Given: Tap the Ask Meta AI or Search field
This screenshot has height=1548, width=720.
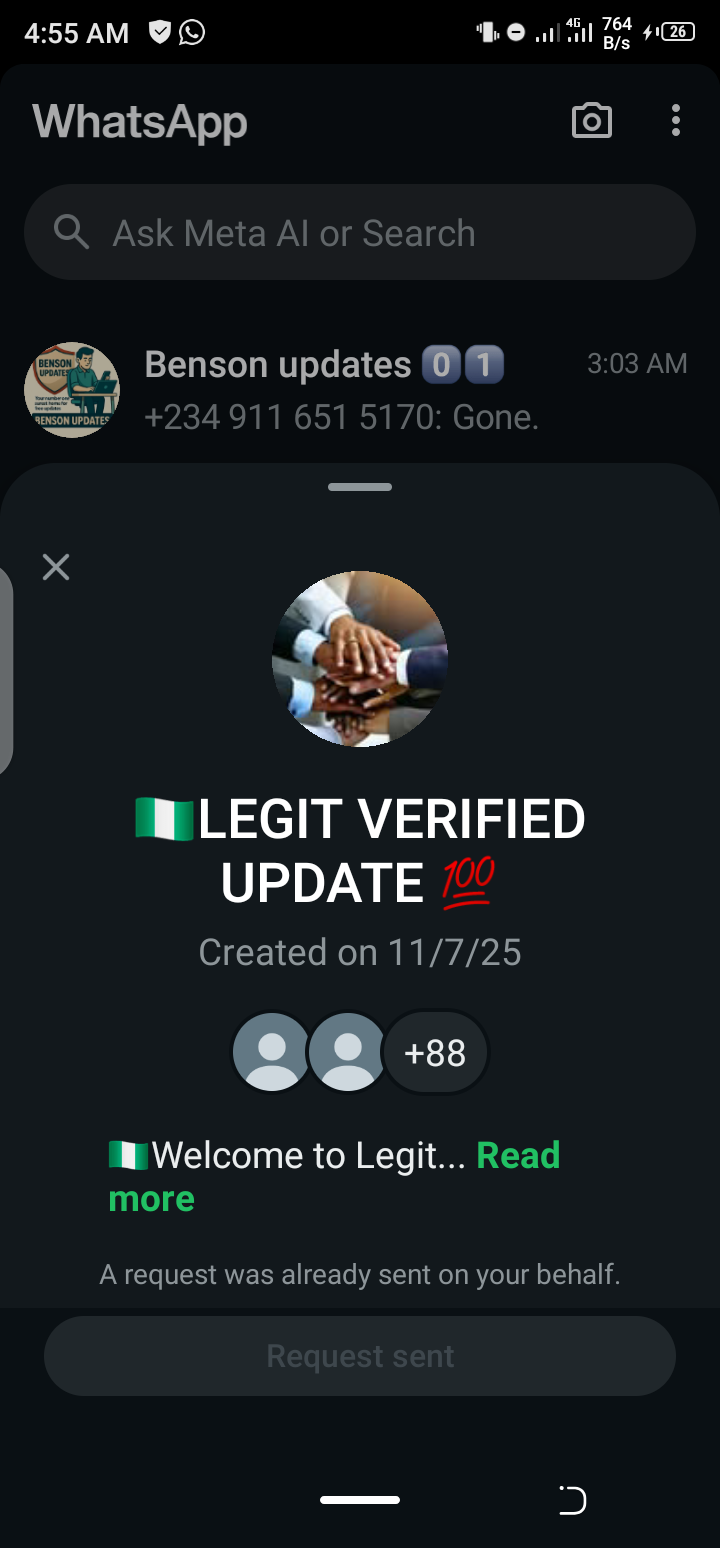Looking at the screenshot, I should [x=360, y=233].
